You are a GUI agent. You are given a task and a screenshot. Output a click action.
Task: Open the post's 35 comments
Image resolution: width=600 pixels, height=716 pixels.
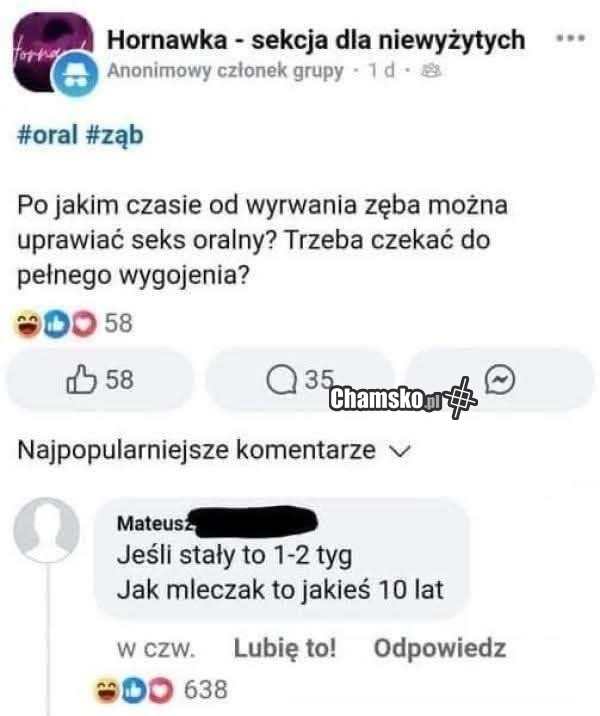tap(300, 380)
